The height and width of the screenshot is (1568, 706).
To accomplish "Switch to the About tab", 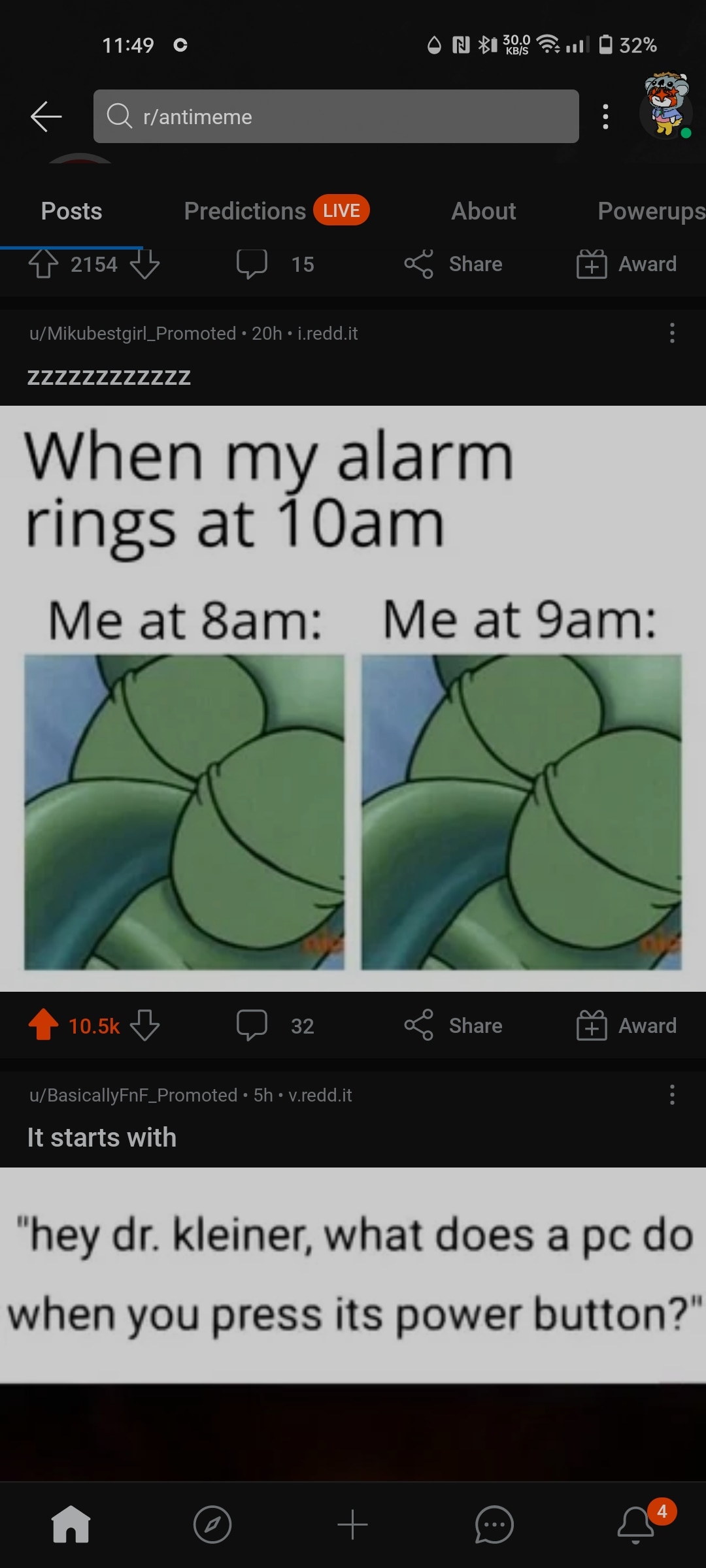I will pos(484,210).
